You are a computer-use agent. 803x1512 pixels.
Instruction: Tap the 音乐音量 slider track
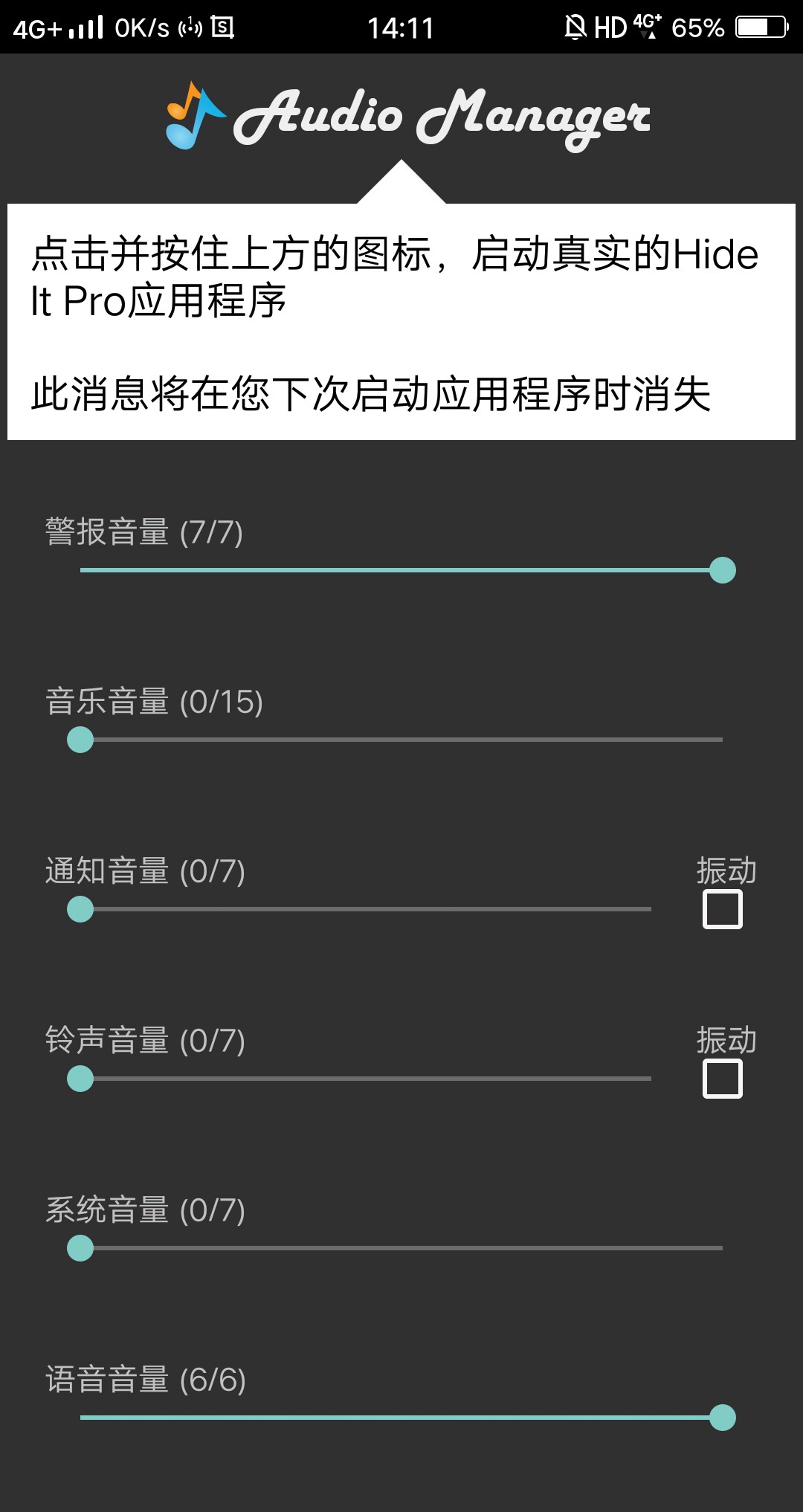pyautogui.click(x=401, y=740)
